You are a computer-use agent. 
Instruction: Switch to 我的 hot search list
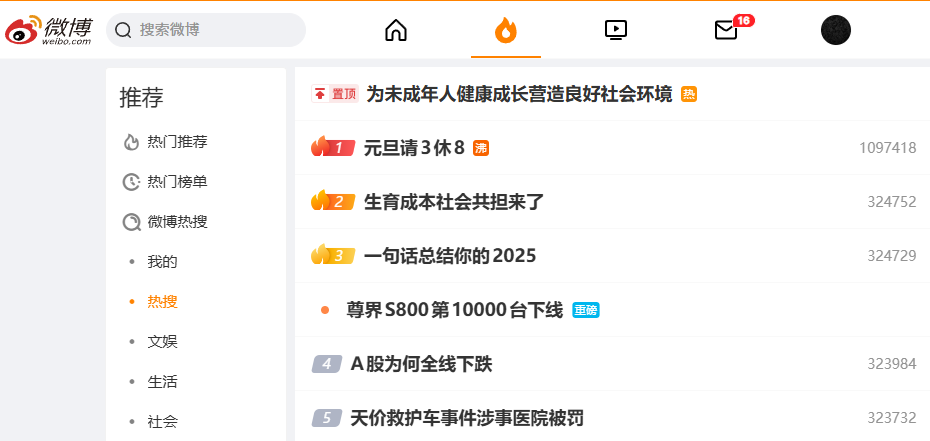point(162,262)
